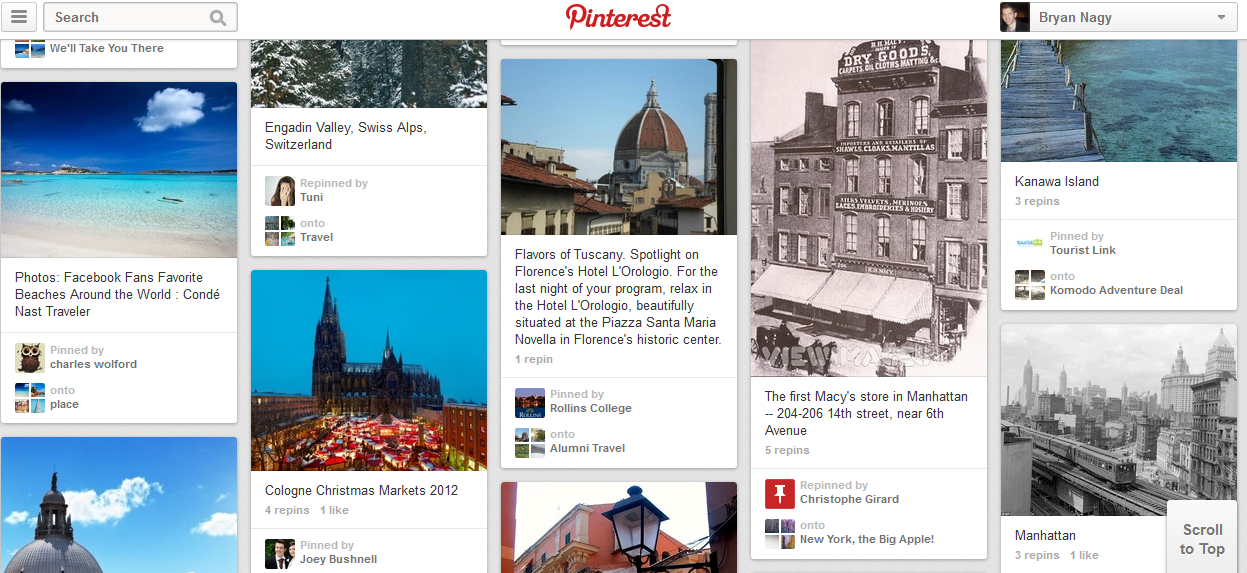1247x573 pixels.
Task: Go to the Pinterest home logo
Action: coord(618,17)
